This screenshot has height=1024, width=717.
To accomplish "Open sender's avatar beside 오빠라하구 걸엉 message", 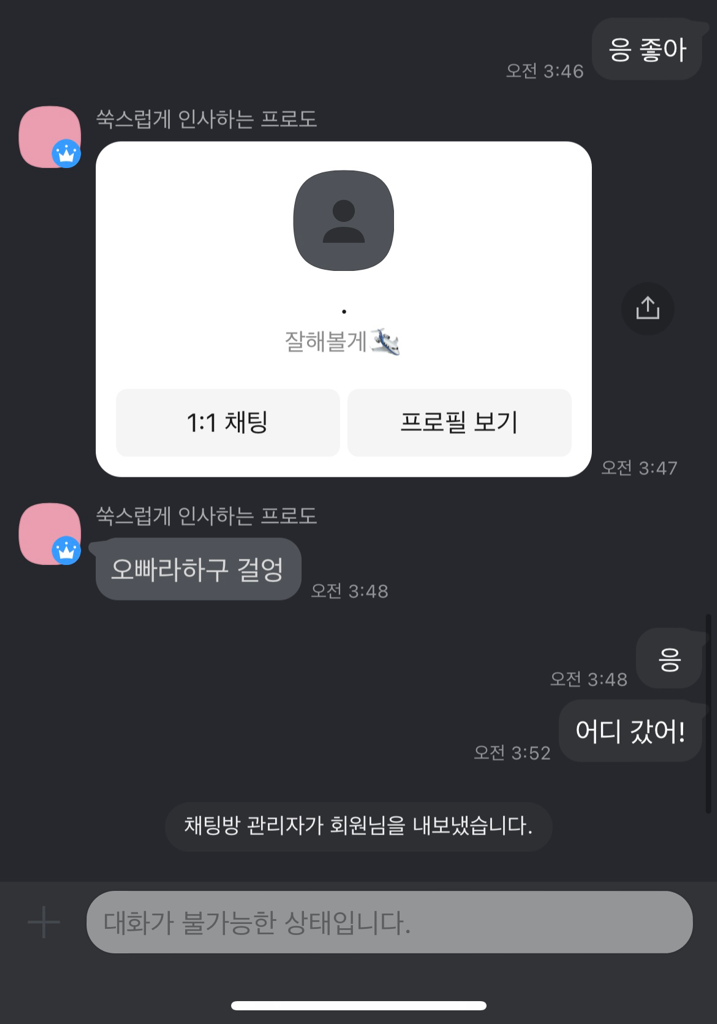I will tap(49, 534).
